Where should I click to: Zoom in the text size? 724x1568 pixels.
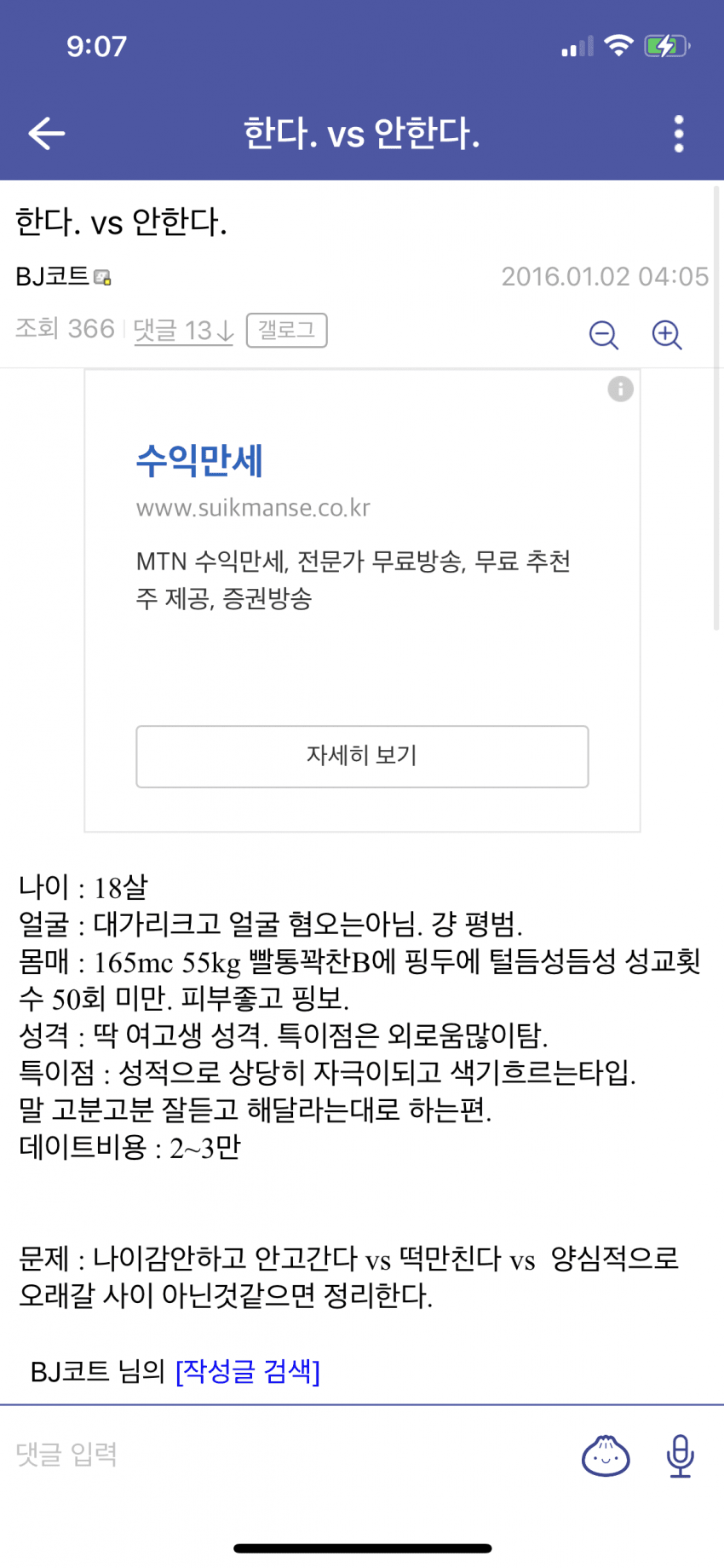[x=666, y=335]
